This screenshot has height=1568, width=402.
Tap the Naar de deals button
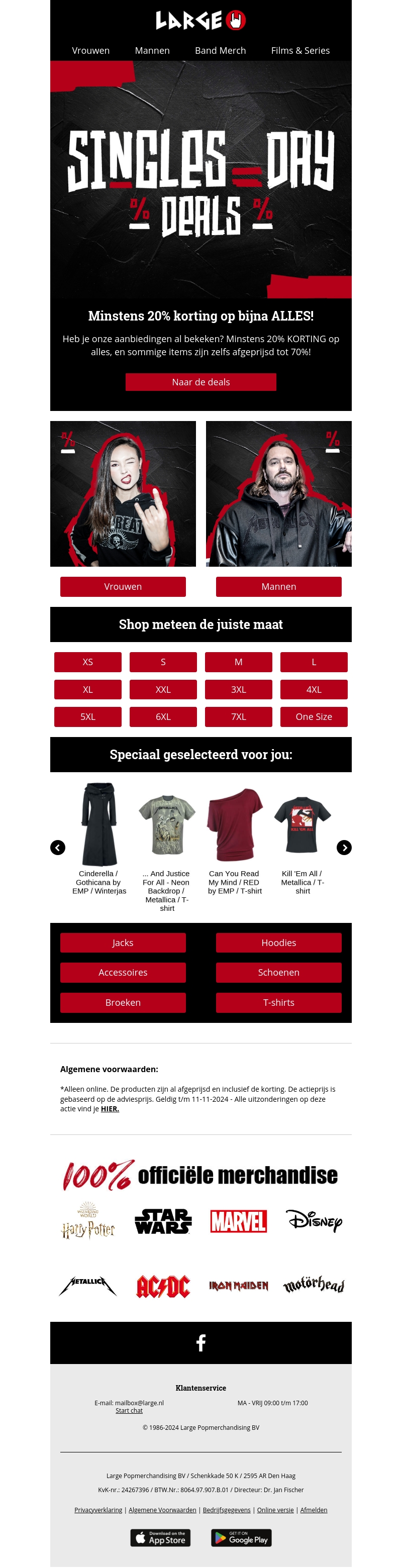point(200,382)
